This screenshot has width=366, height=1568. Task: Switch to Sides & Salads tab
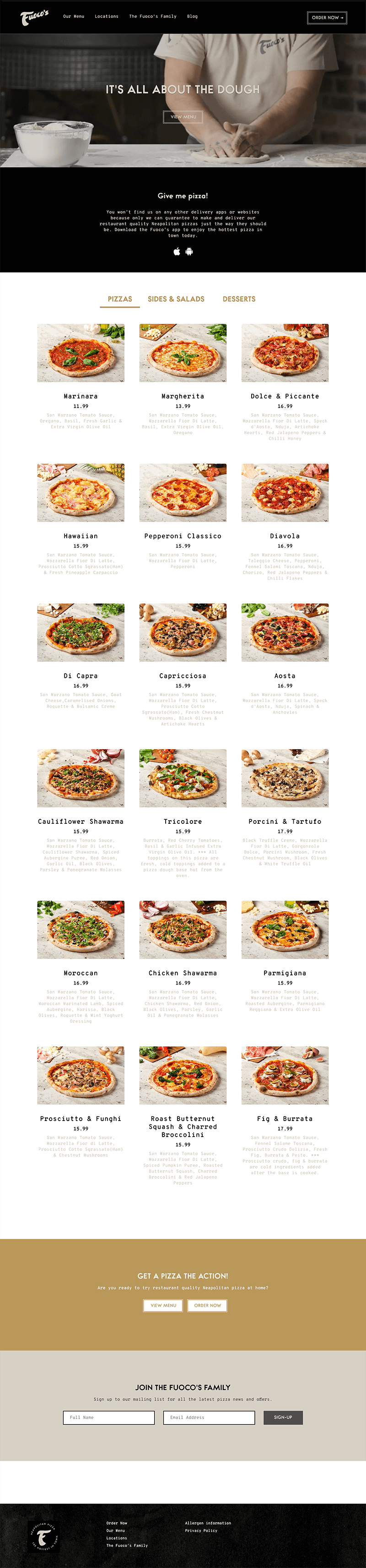point(176,299)
